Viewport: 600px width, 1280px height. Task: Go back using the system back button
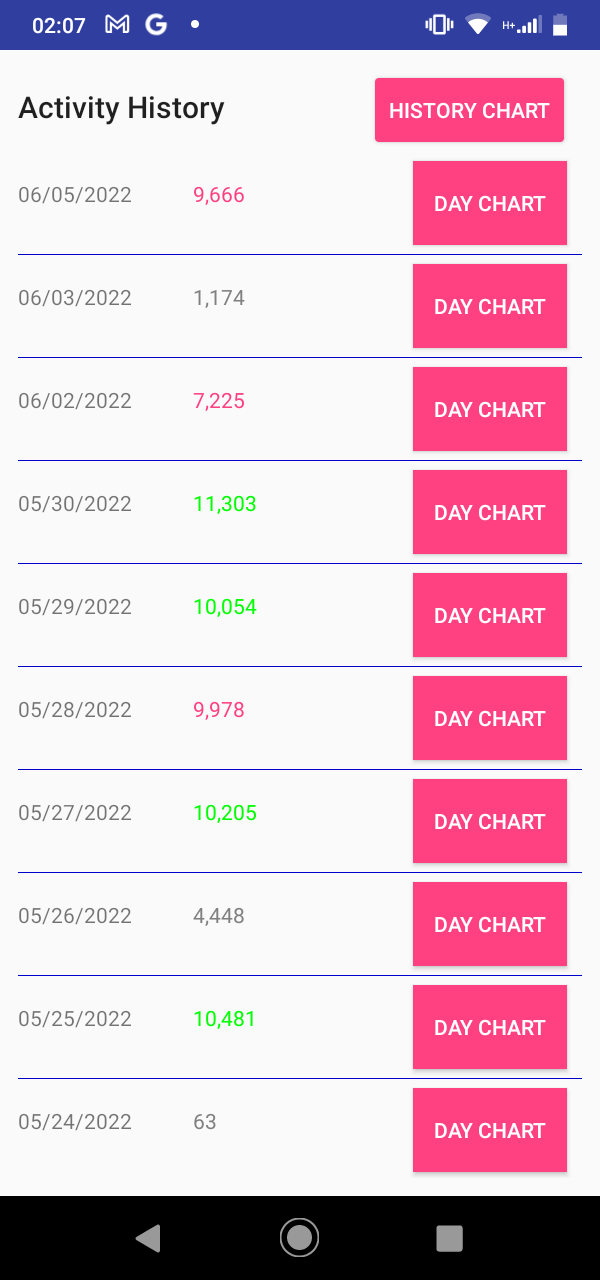click(148, 1238)
